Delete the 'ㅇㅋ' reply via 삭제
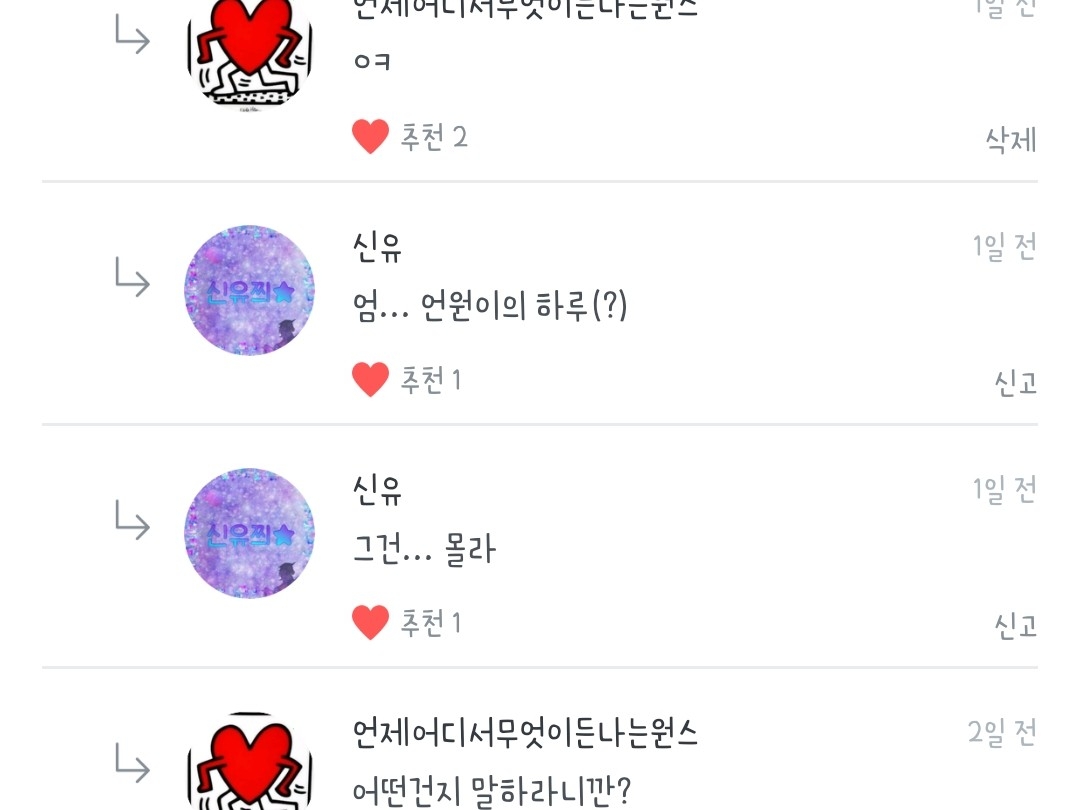1080x810 pixels. 1010,140
